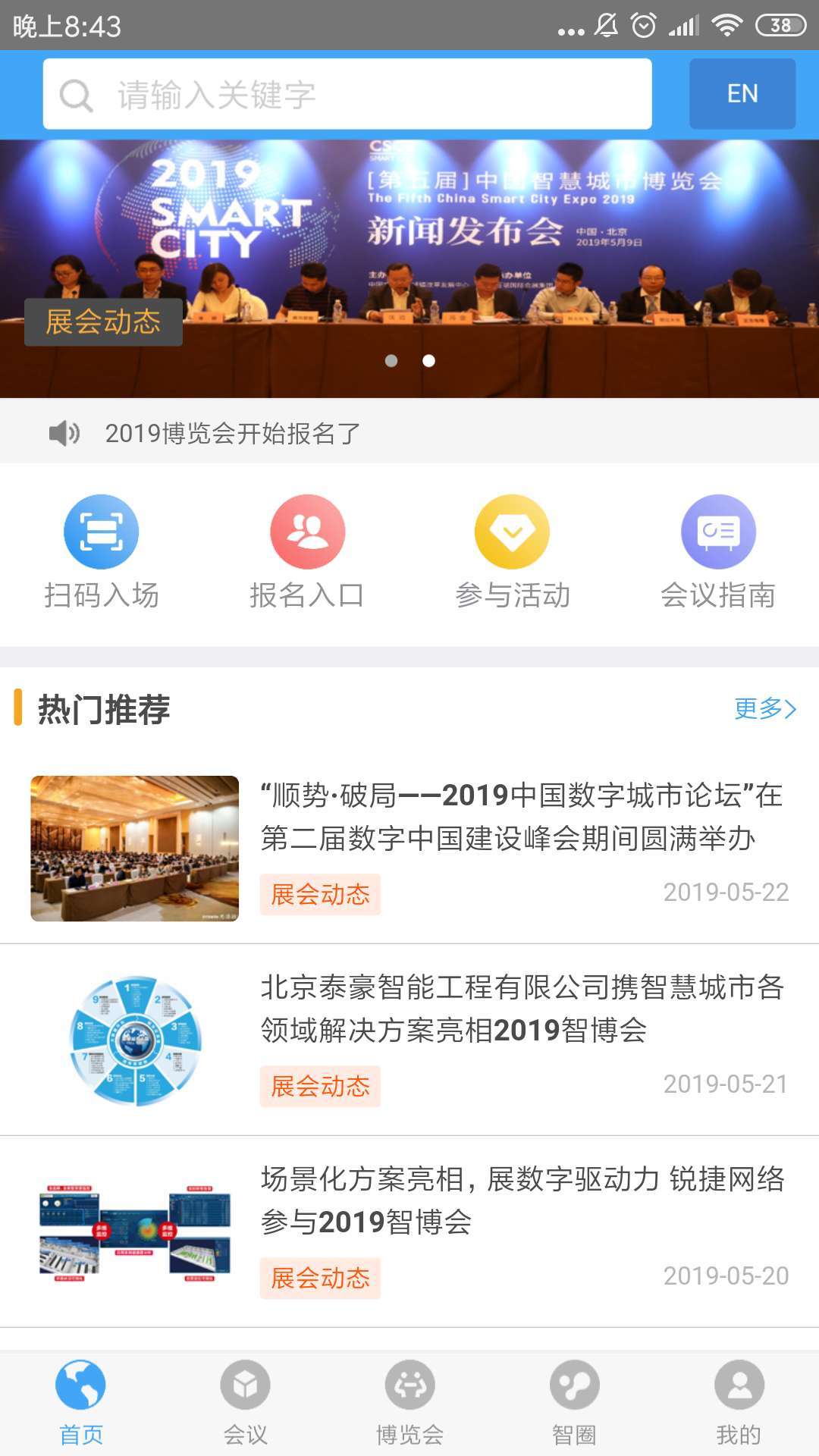The image size is (819, 1456).
Task: Switch to the 会议 tab
Action: (x=245, y=1403)
